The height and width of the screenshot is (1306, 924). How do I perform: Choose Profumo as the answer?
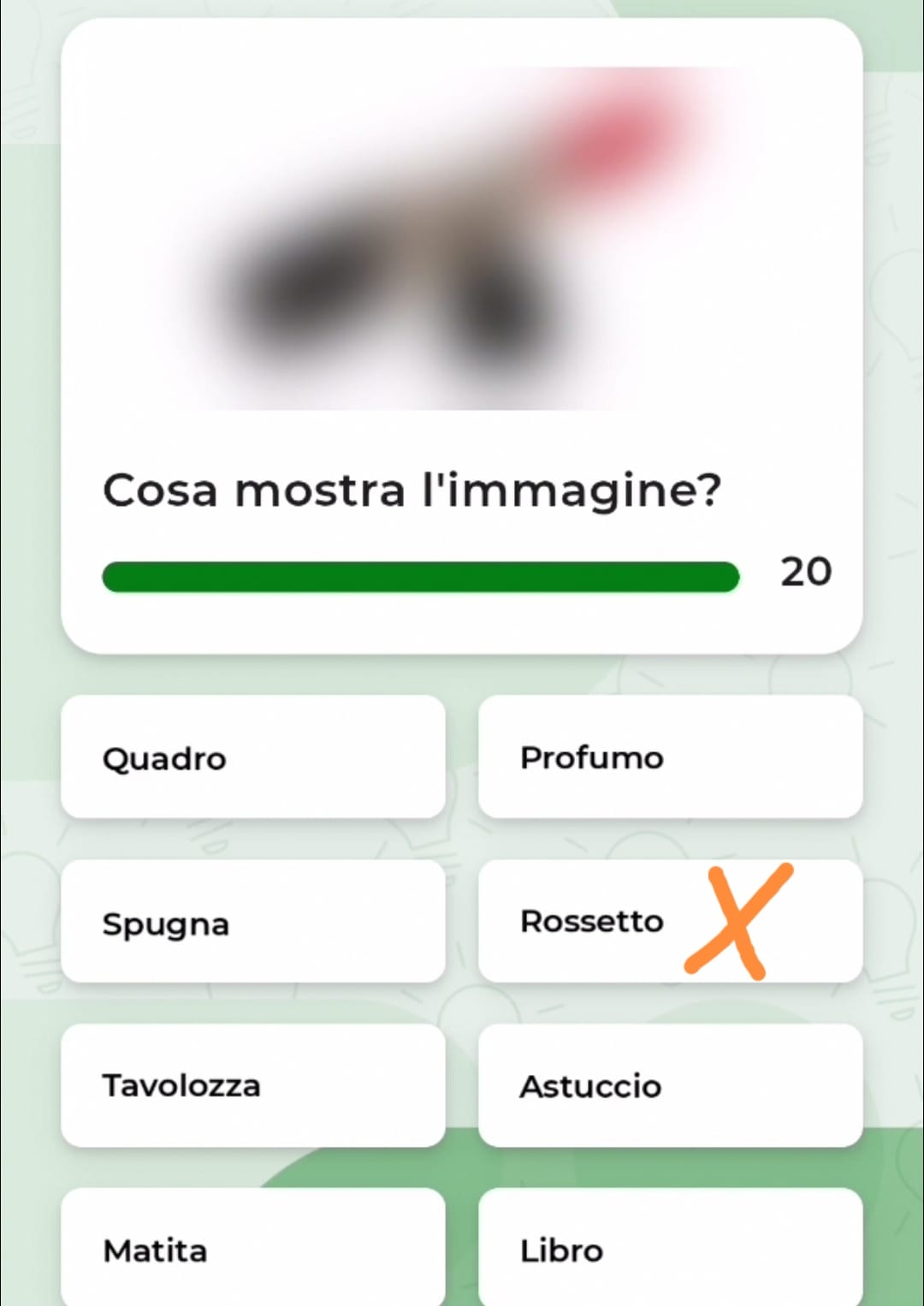point(670,757)
